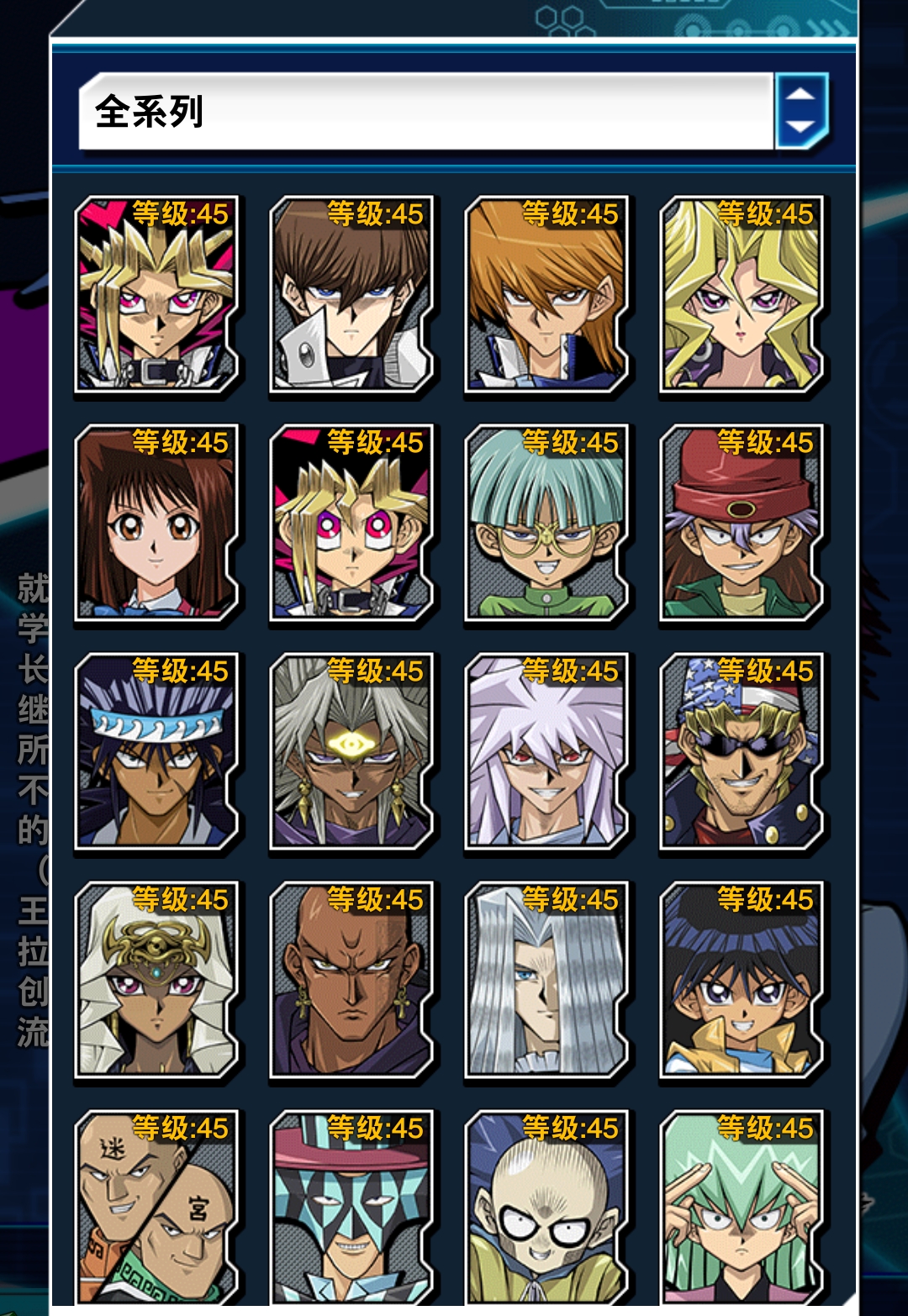Pick the long blonde-haired woman character
The width and height of the screenshot is (908, 1316).
pyautogui.click(x=742, y=294)
